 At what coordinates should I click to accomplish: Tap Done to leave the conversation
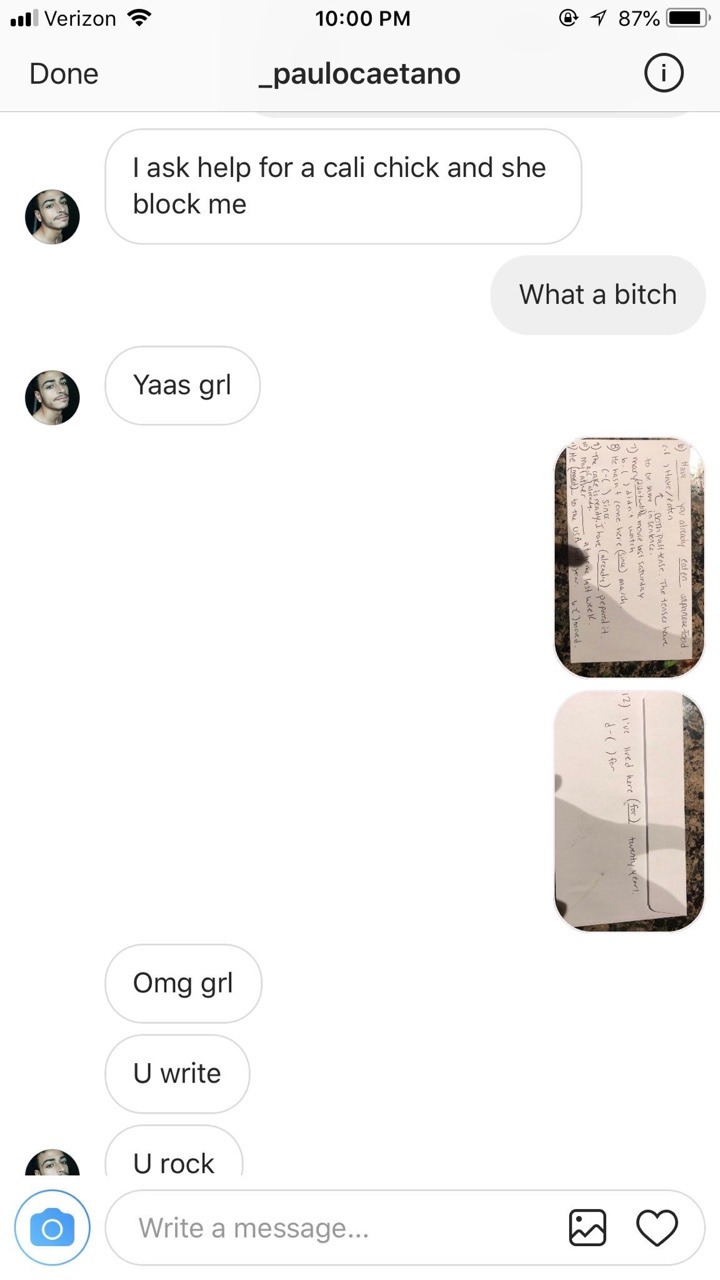click(64, 74)
